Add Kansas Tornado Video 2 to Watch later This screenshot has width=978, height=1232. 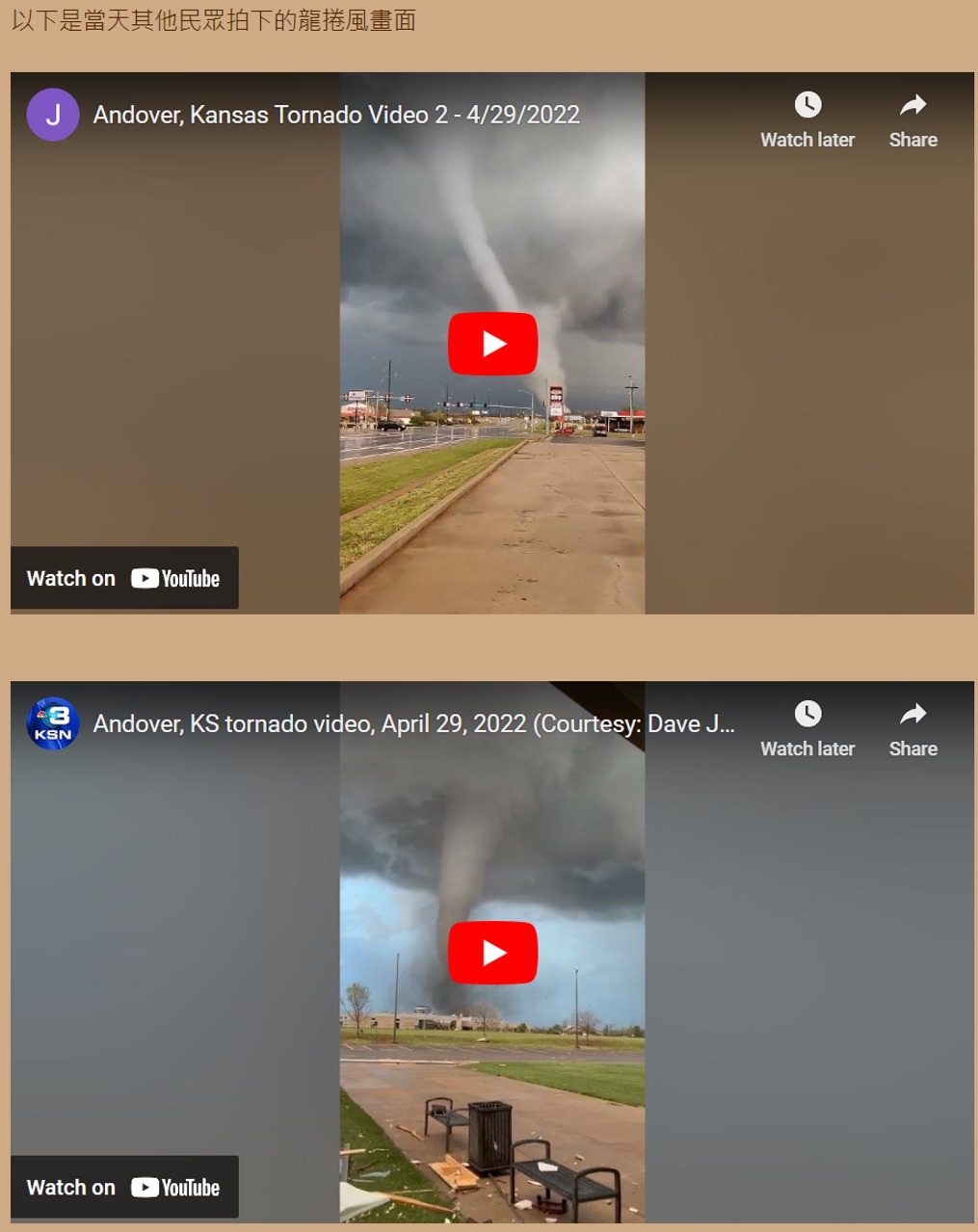click(x=806, y=120)
